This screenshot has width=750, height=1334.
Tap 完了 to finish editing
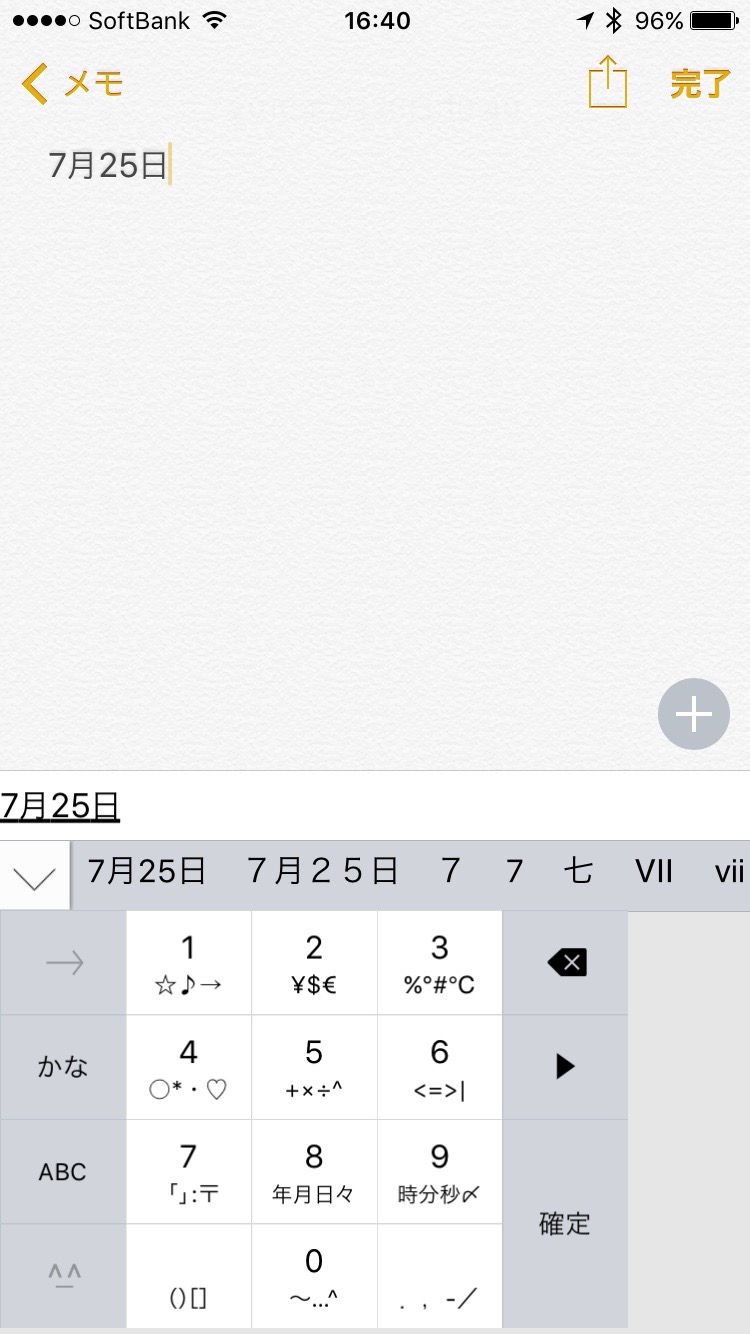click(699, 84)
